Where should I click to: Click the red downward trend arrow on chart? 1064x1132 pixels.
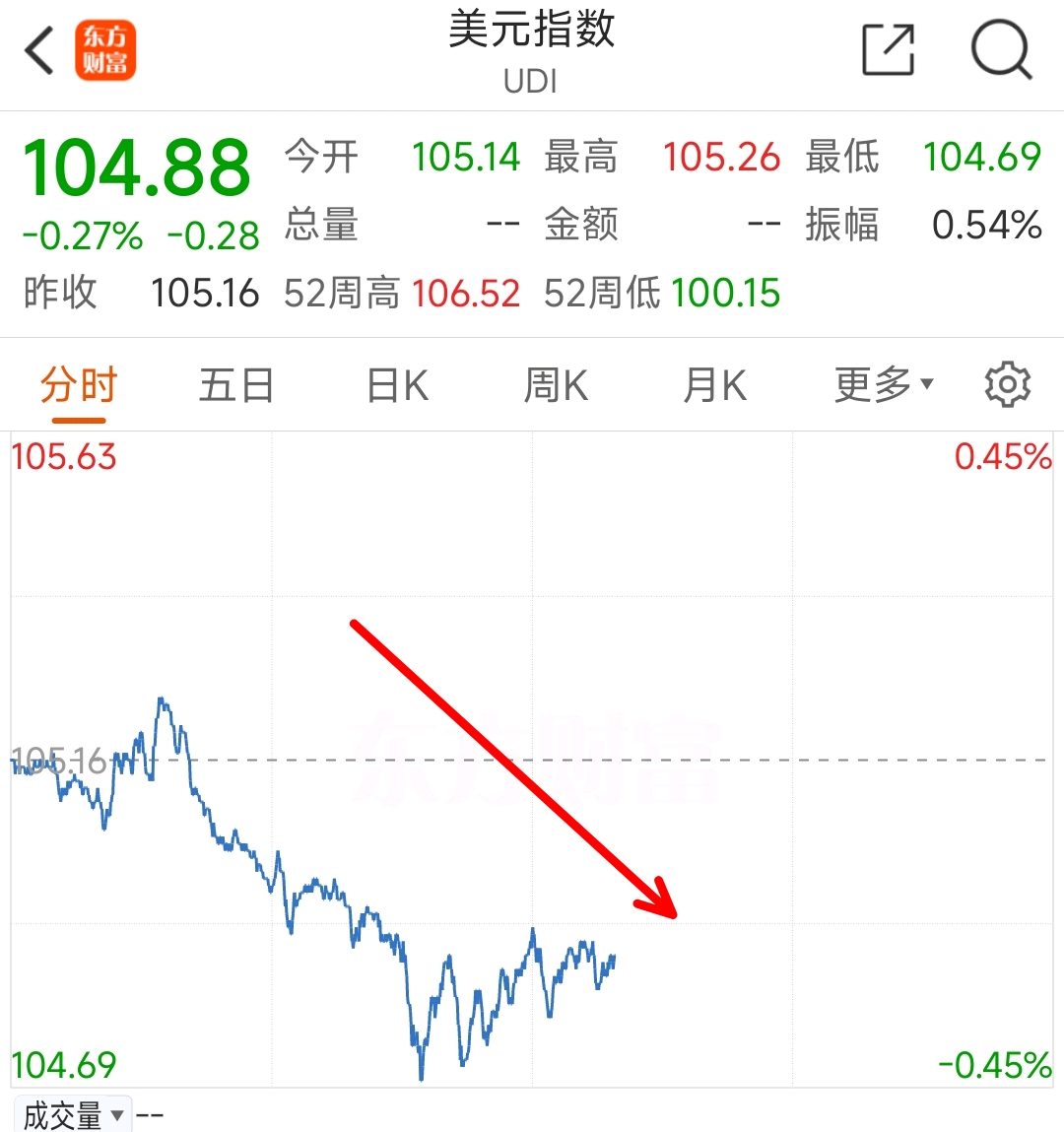click(512, 768)
